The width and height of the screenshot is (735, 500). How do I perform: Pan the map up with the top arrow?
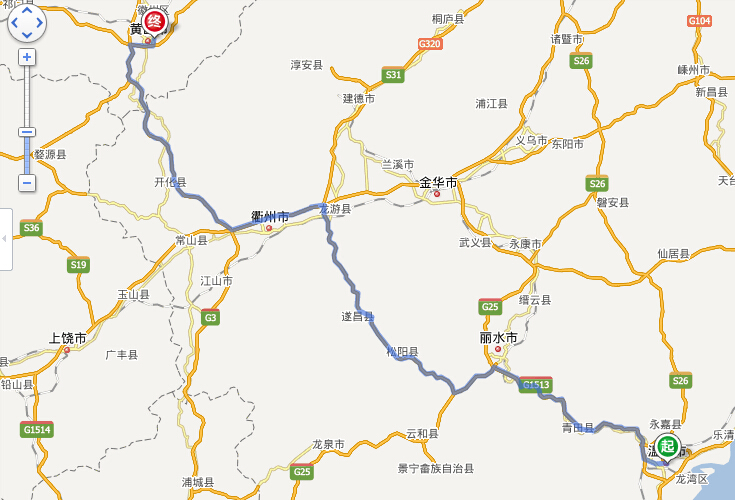(x=27, y=10)
